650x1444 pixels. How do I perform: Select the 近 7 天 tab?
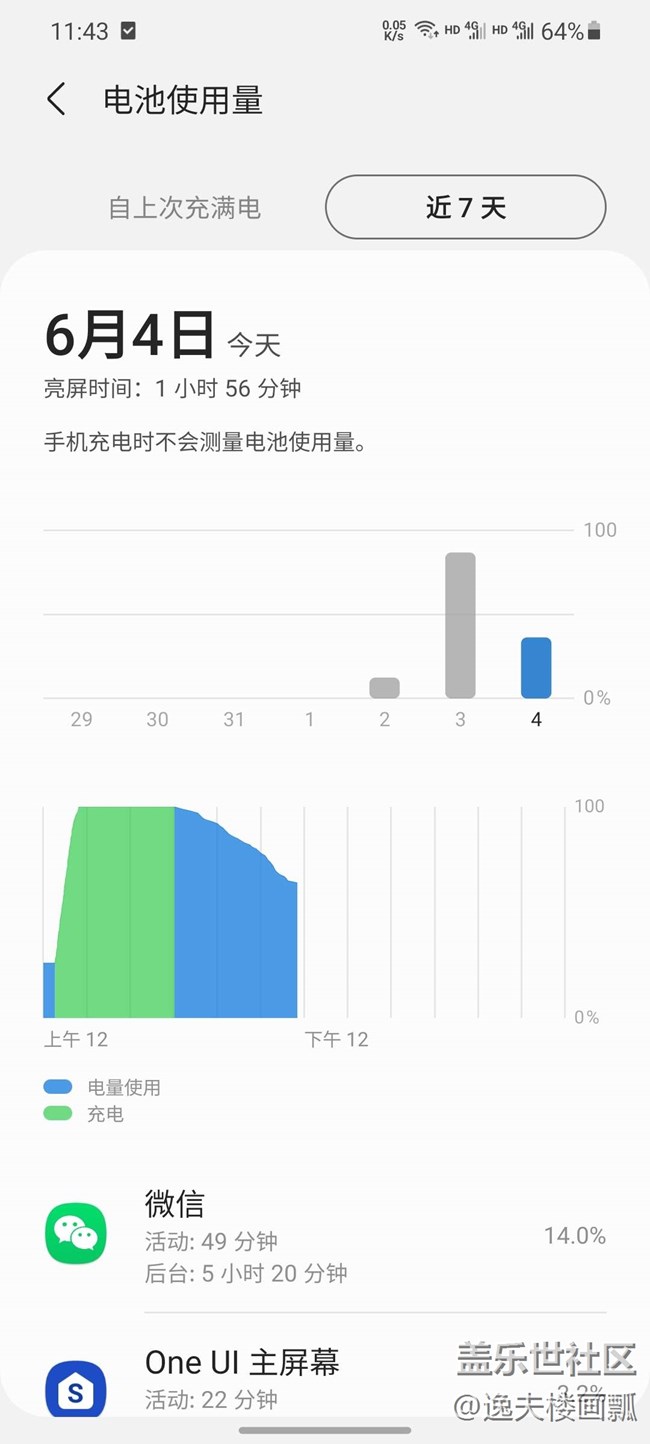pyautogui.click(x=466, y=207)
